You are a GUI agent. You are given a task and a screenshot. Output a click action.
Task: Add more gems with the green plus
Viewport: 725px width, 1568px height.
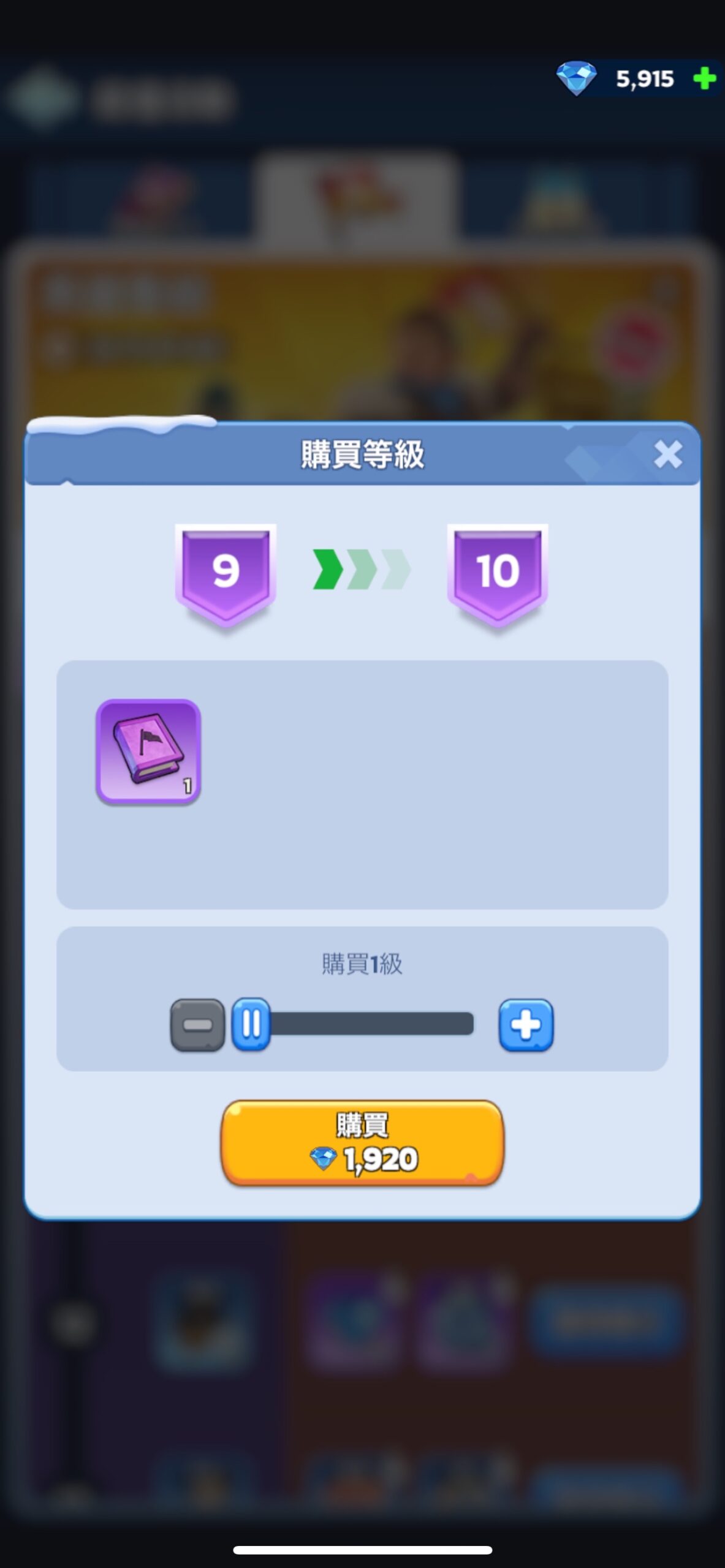tap(704, 78)
